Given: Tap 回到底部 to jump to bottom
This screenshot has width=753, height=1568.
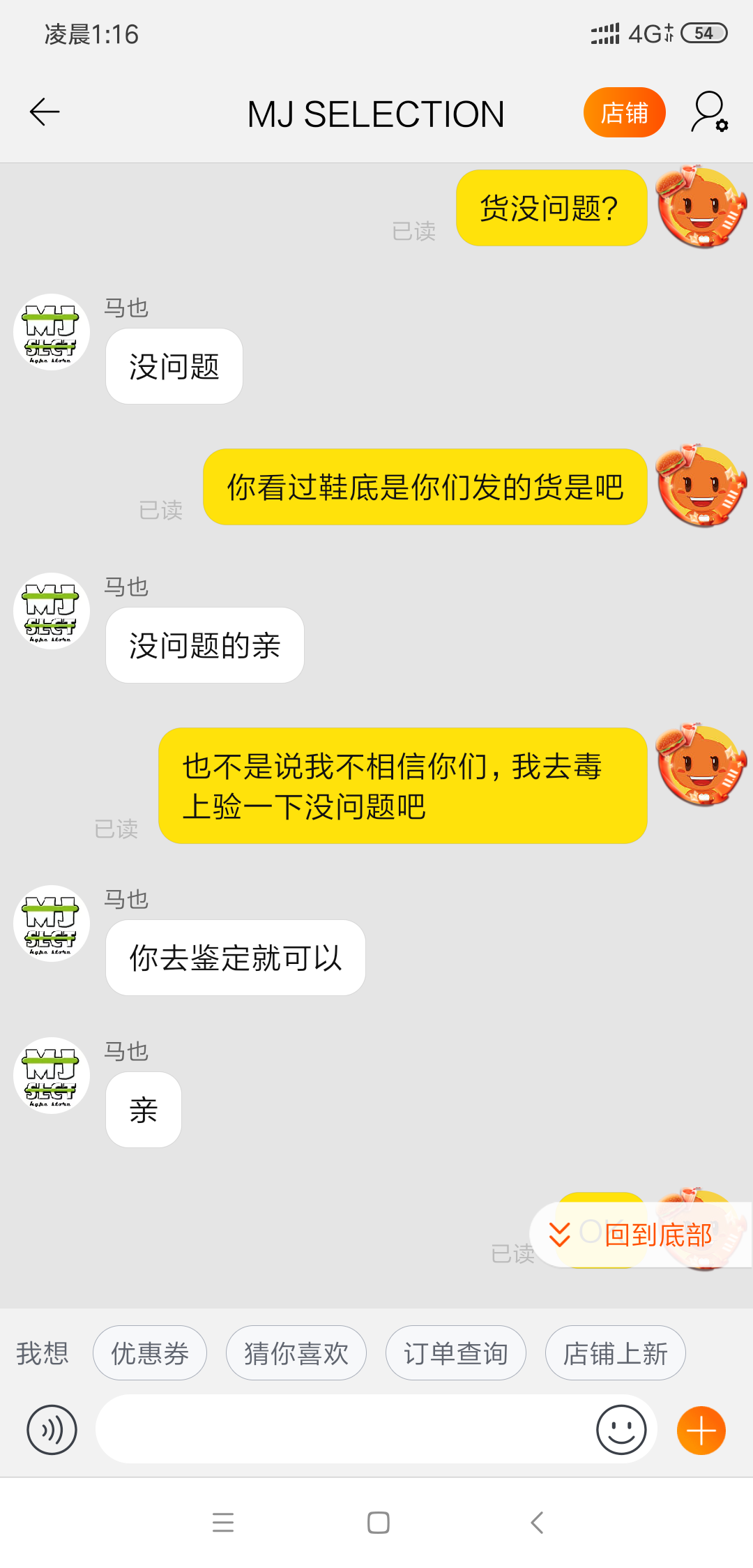Looking at the screenshot, I should (x=641, y=1235).
